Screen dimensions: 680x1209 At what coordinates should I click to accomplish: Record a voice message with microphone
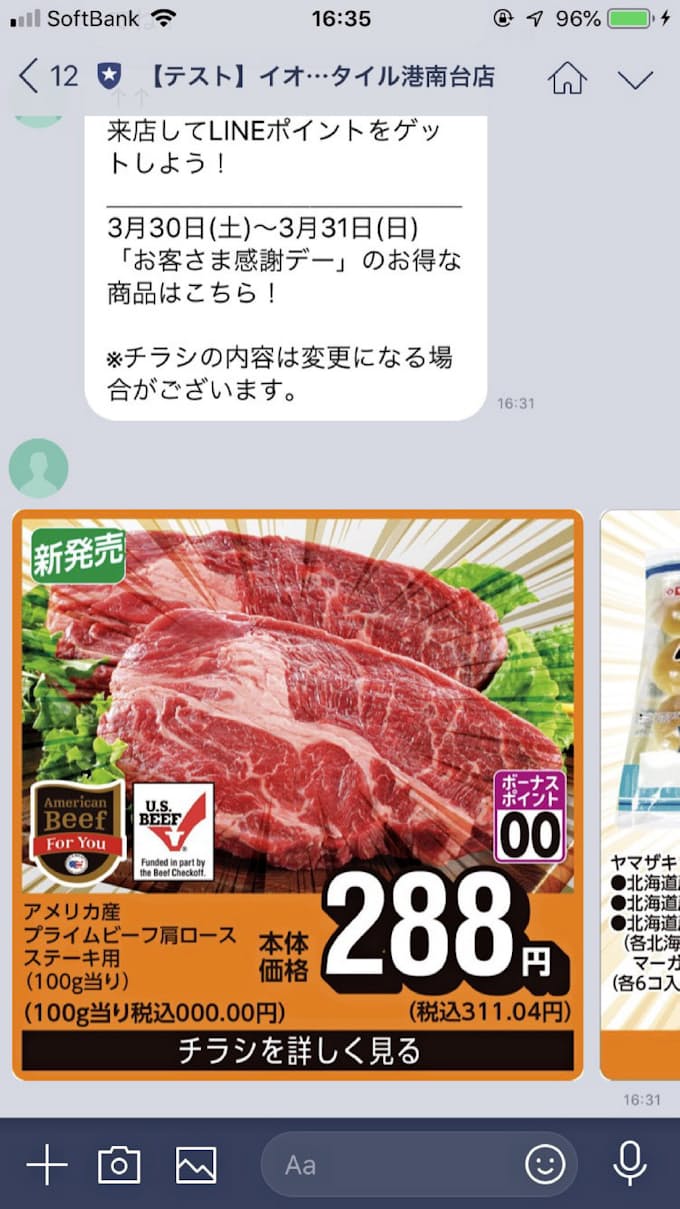[629, 1164]
